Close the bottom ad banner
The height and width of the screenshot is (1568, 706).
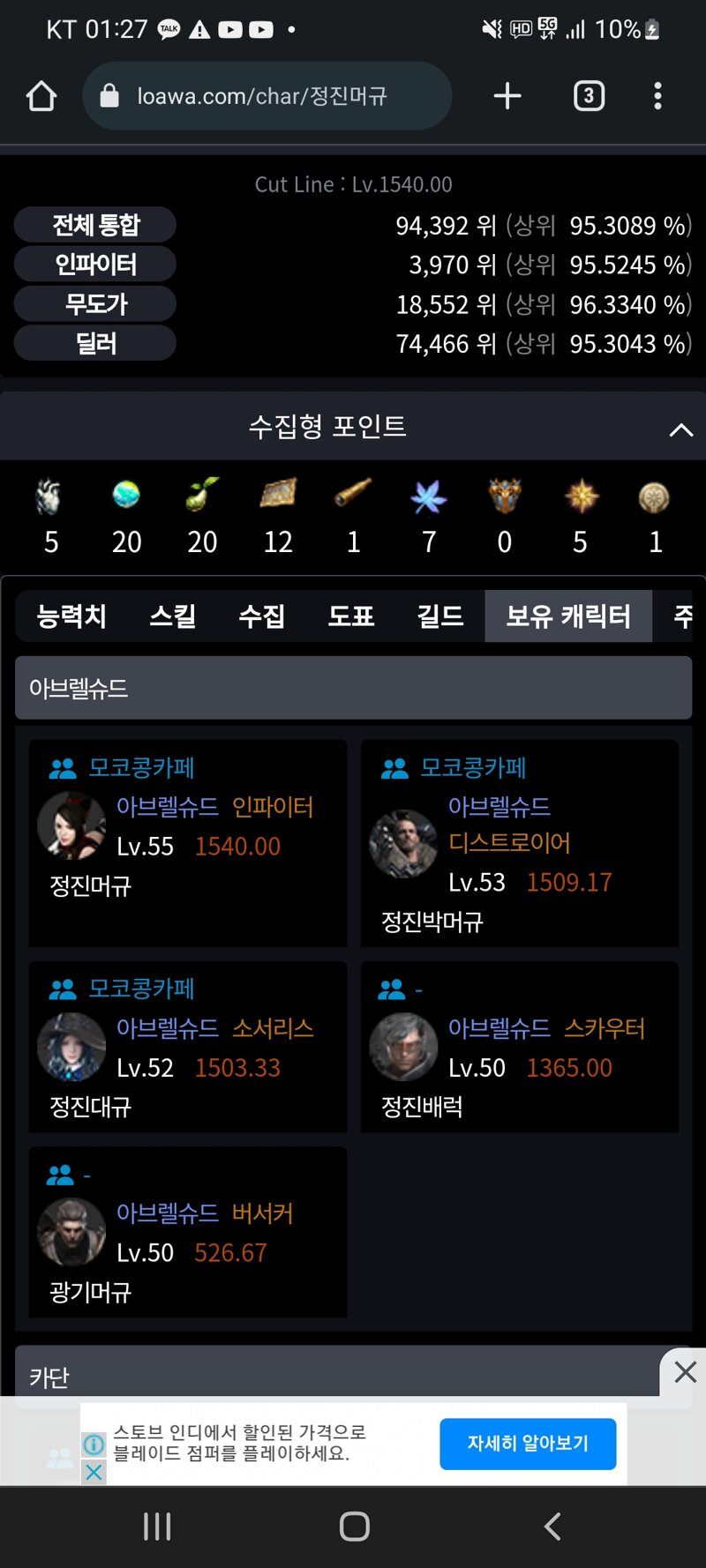(x=685, y=1372)
